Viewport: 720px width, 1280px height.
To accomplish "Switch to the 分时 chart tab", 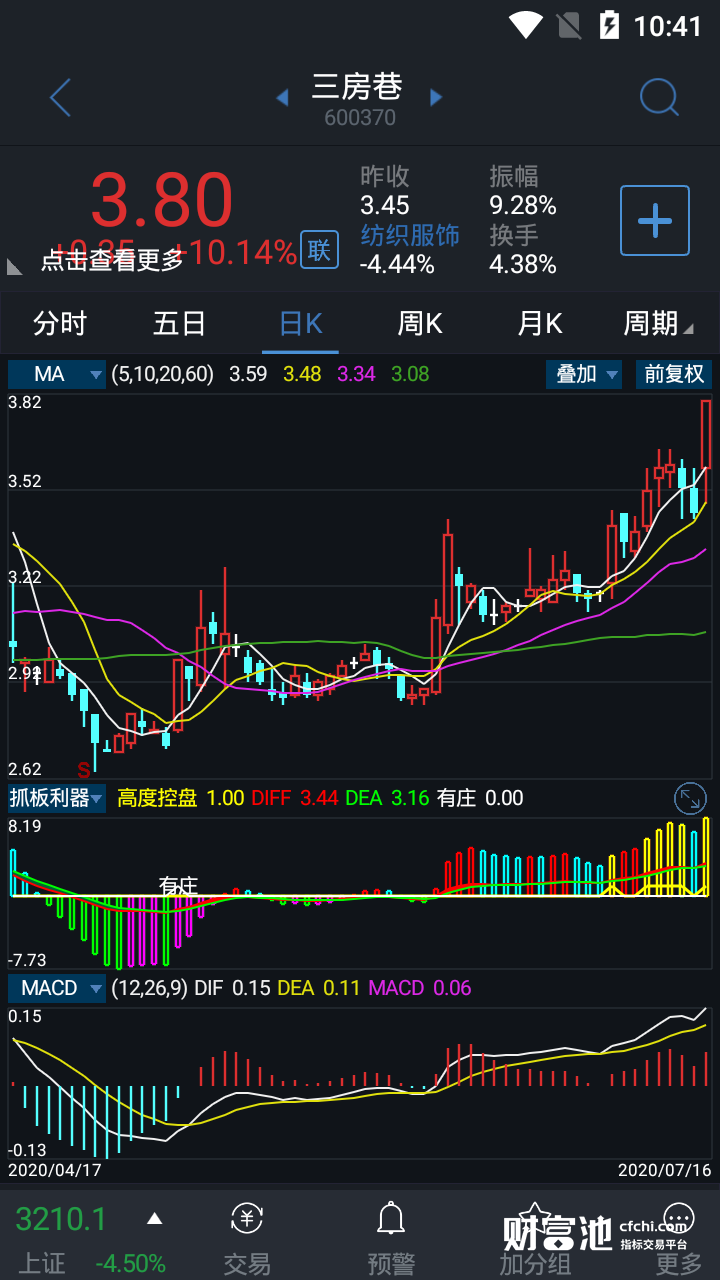I will coord(60,324).
